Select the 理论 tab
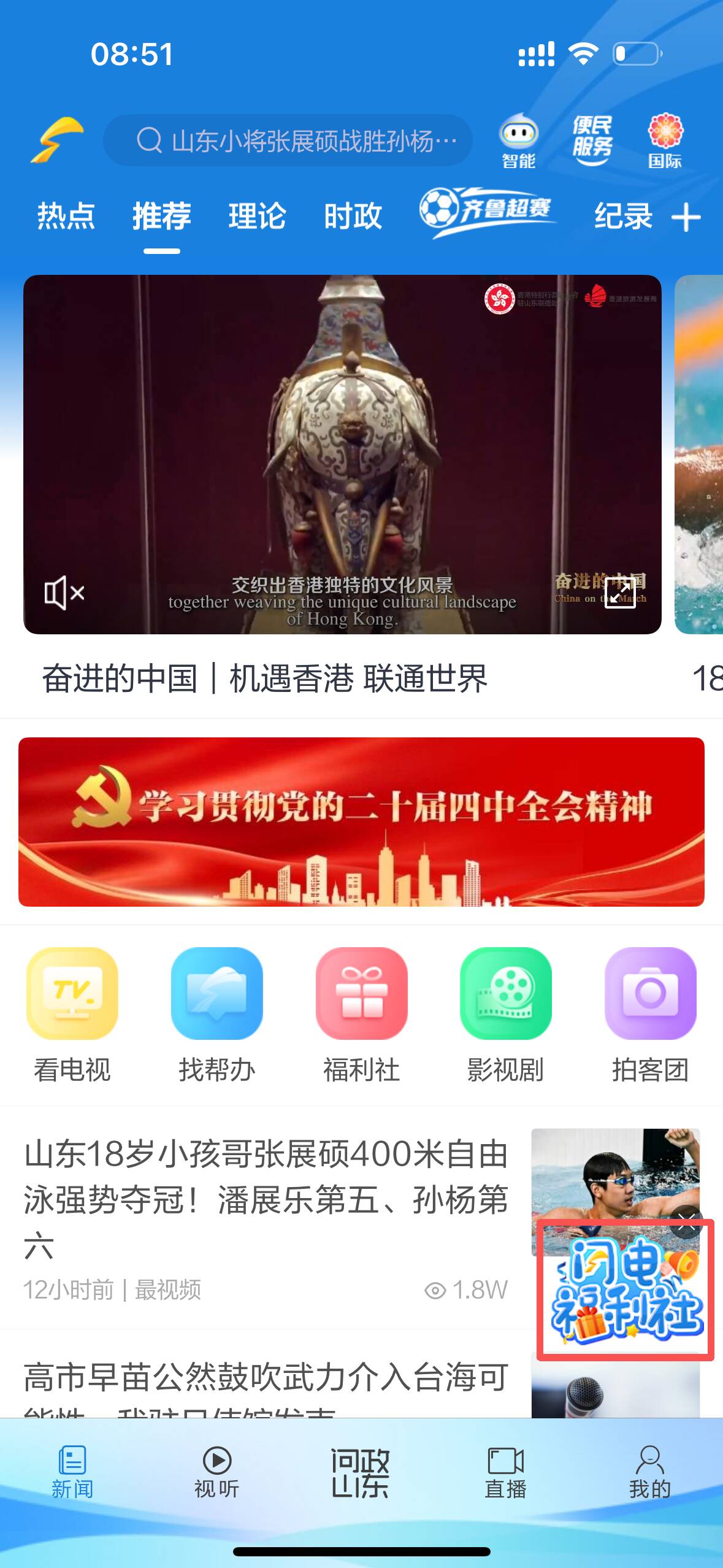The image size is (723, 1568). coord(258,216)
